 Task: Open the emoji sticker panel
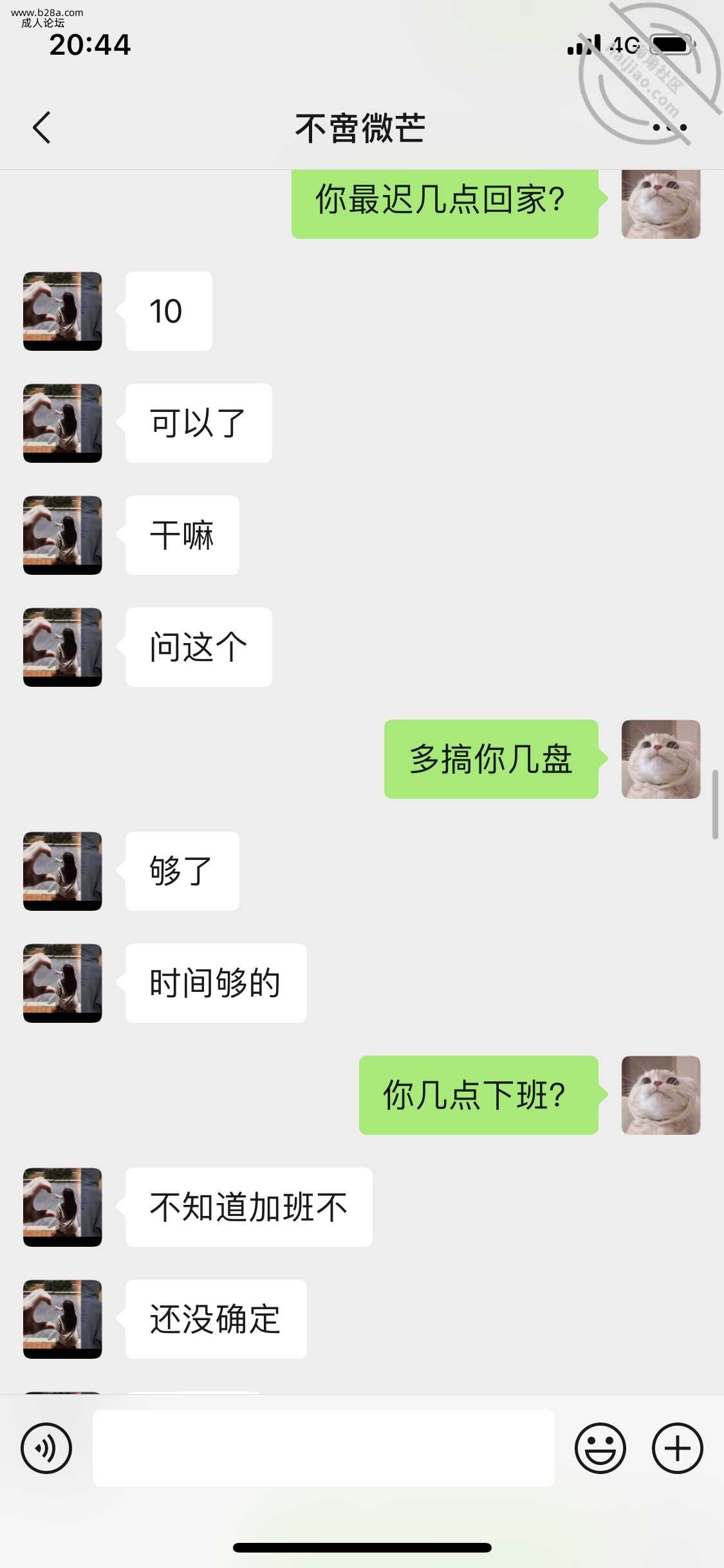coord(600,1448)
